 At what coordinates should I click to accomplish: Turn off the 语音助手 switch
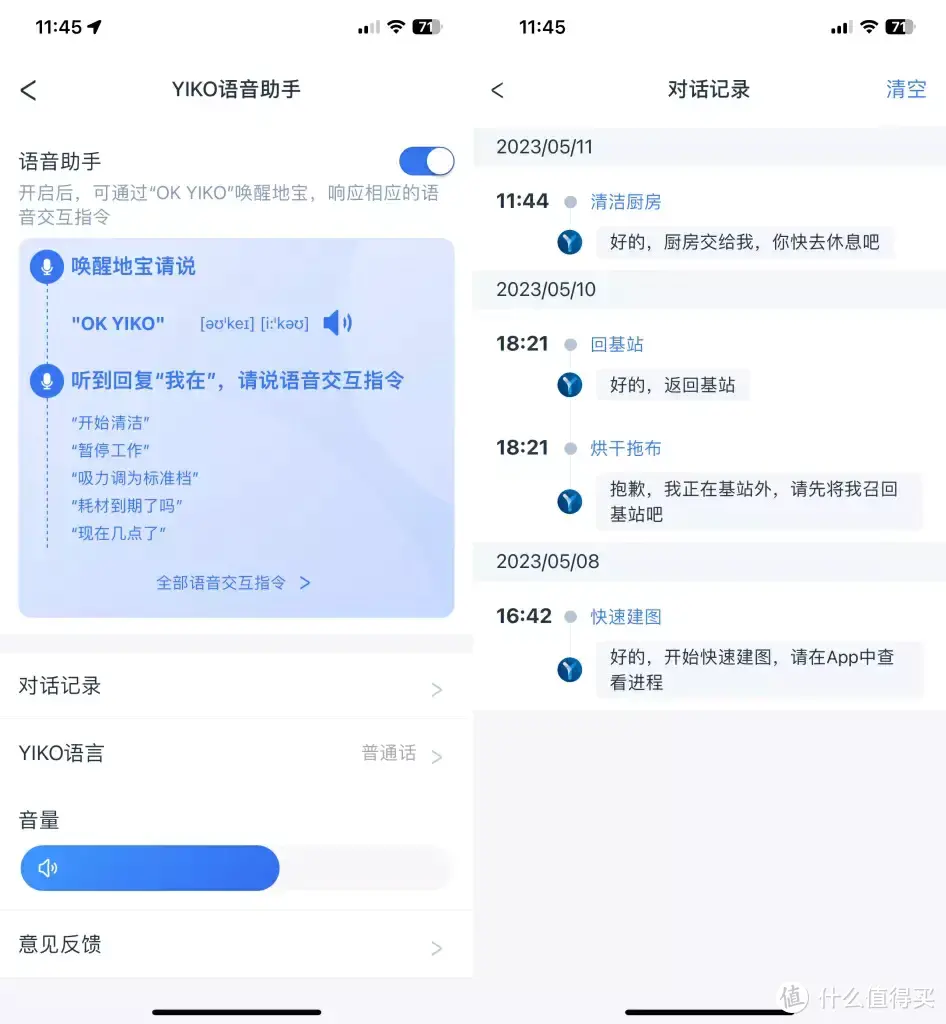coord(426,161)
